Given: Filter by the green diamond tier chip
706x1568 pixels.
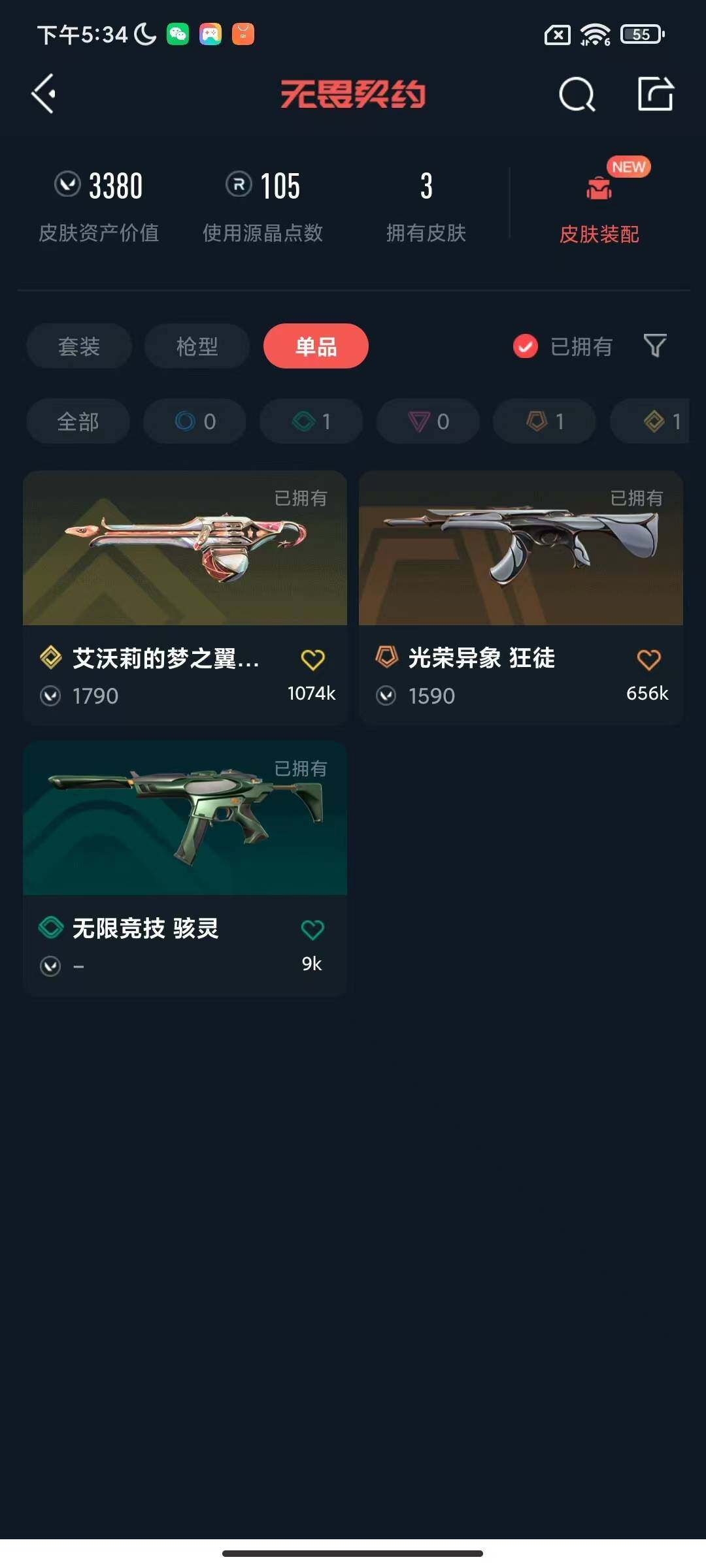Looking at the screenshot, I should click(x=311, y=421).
